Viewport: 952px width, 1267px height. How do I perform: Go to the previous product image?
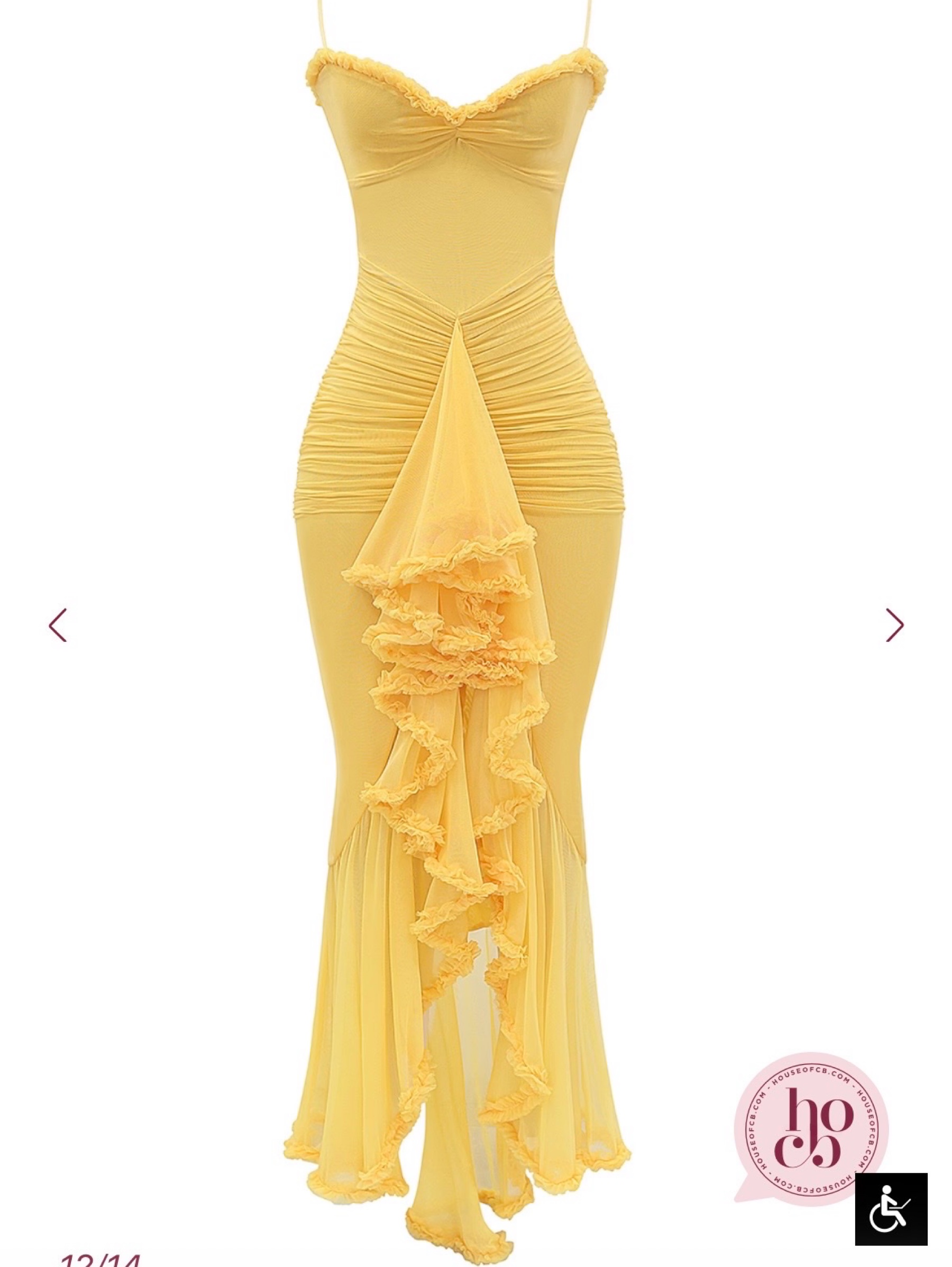58,625
